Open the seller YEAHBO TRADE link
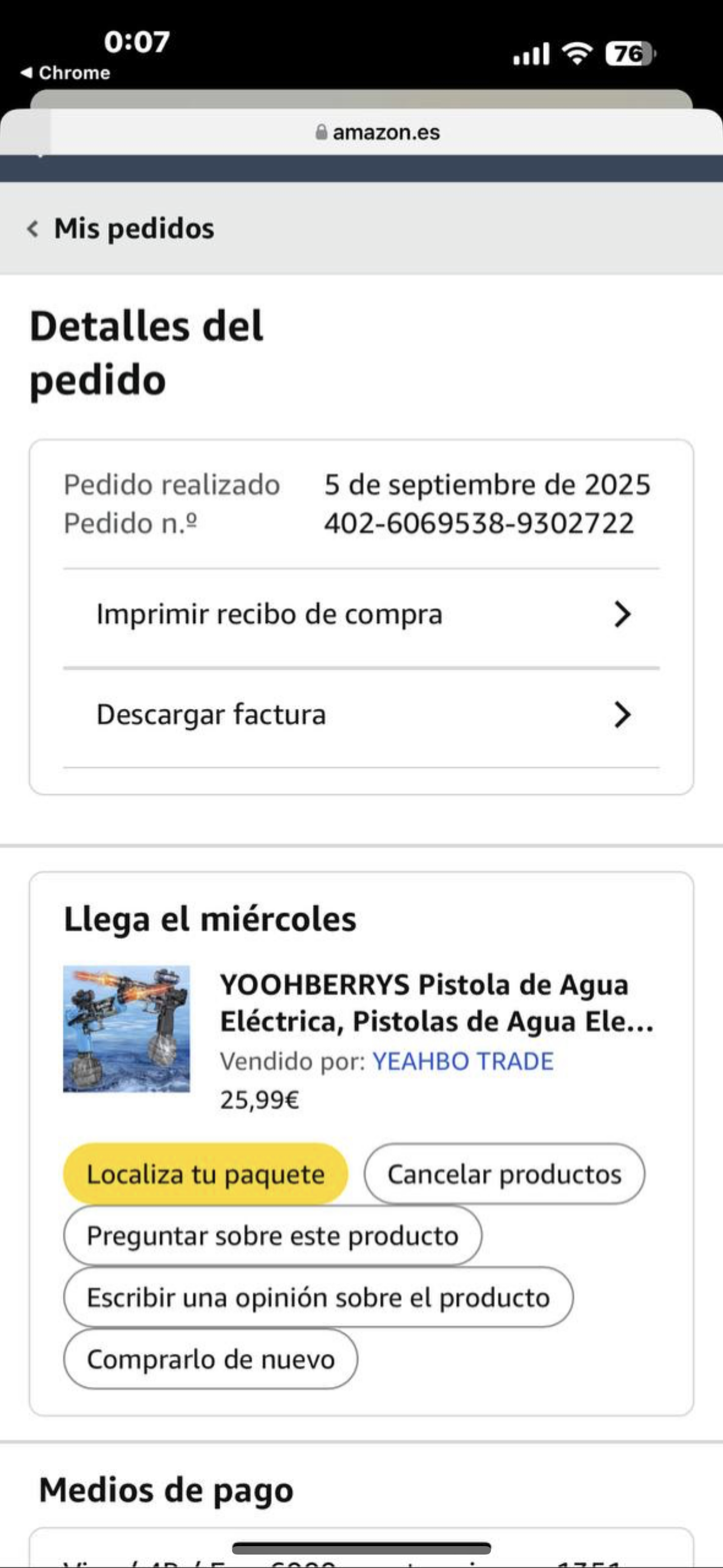The width and height of the screenshot is (723, 1568). coord(462,1062)
